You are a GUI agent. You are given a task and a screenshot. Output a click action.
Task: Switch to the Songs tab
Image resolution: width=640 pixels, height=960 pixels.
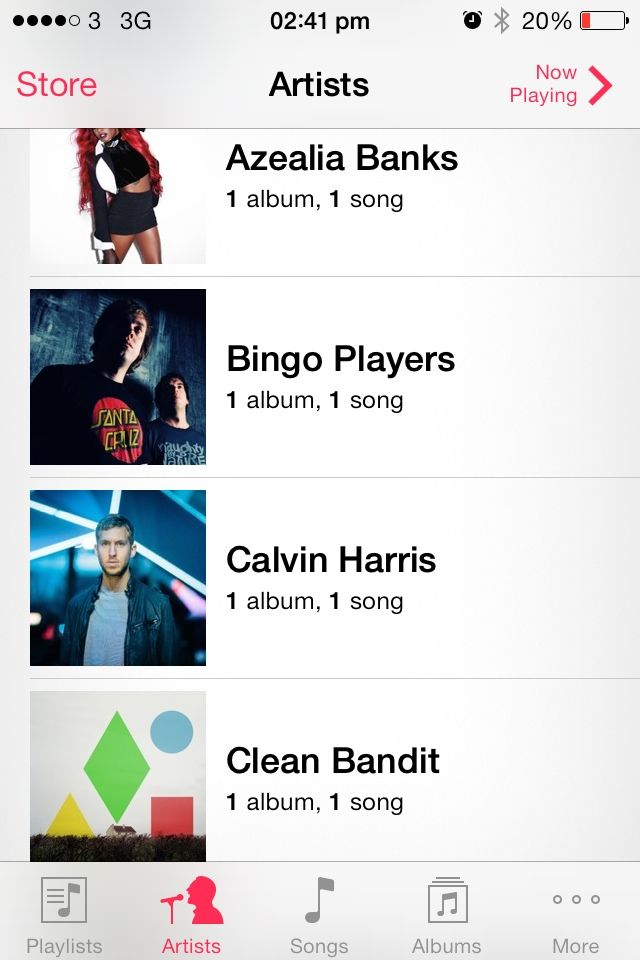319,914
